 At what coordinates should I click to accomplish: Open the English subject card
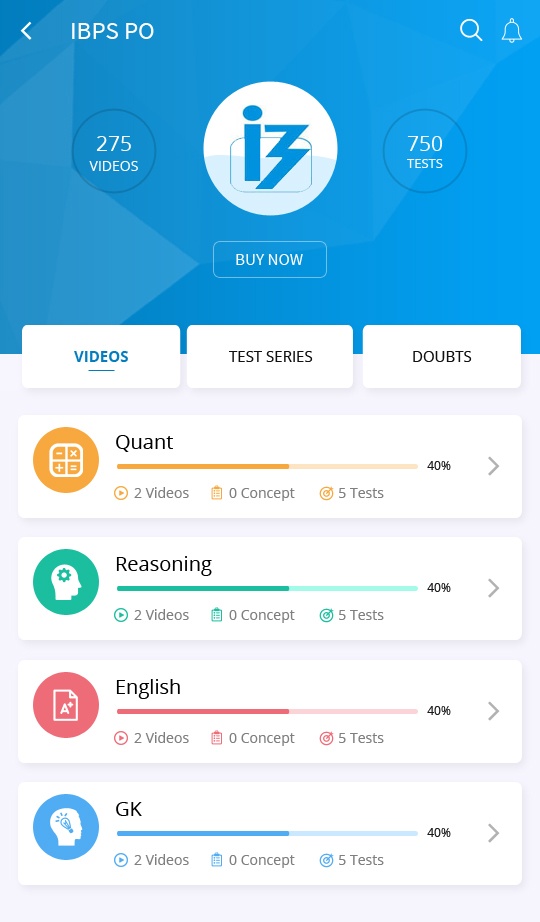(270, 711)
